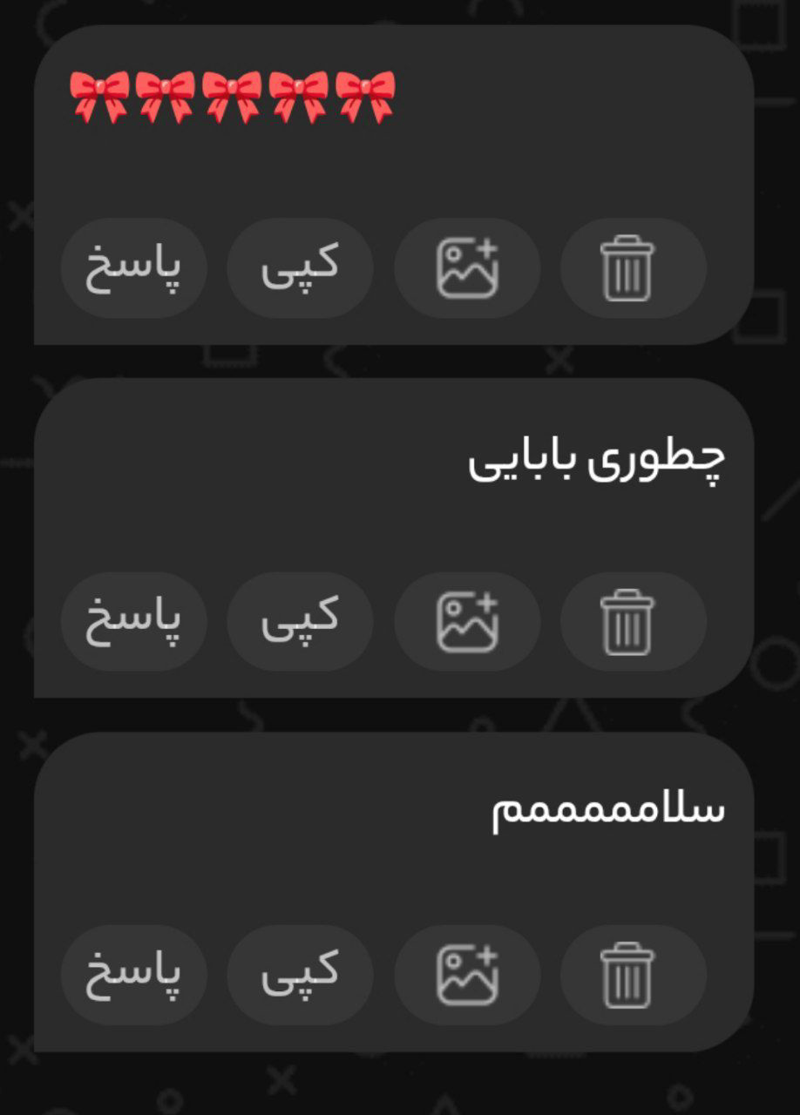Copy (کپی) the message چطوری بابایی
Image resolution: width=800 pixels, height=1115 pixels.
click(300, 621)
